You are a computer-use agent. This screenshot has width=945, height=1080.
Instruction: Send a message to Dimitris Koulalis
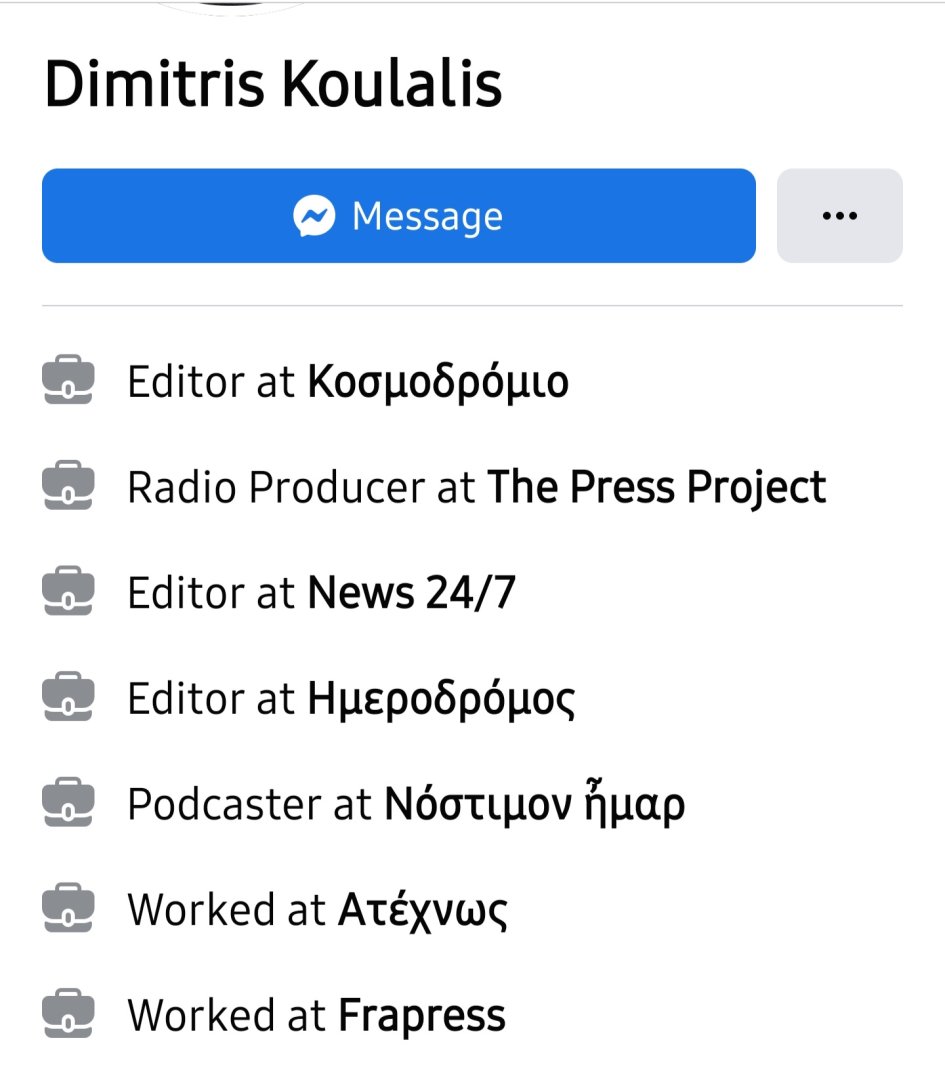[398, 216]
